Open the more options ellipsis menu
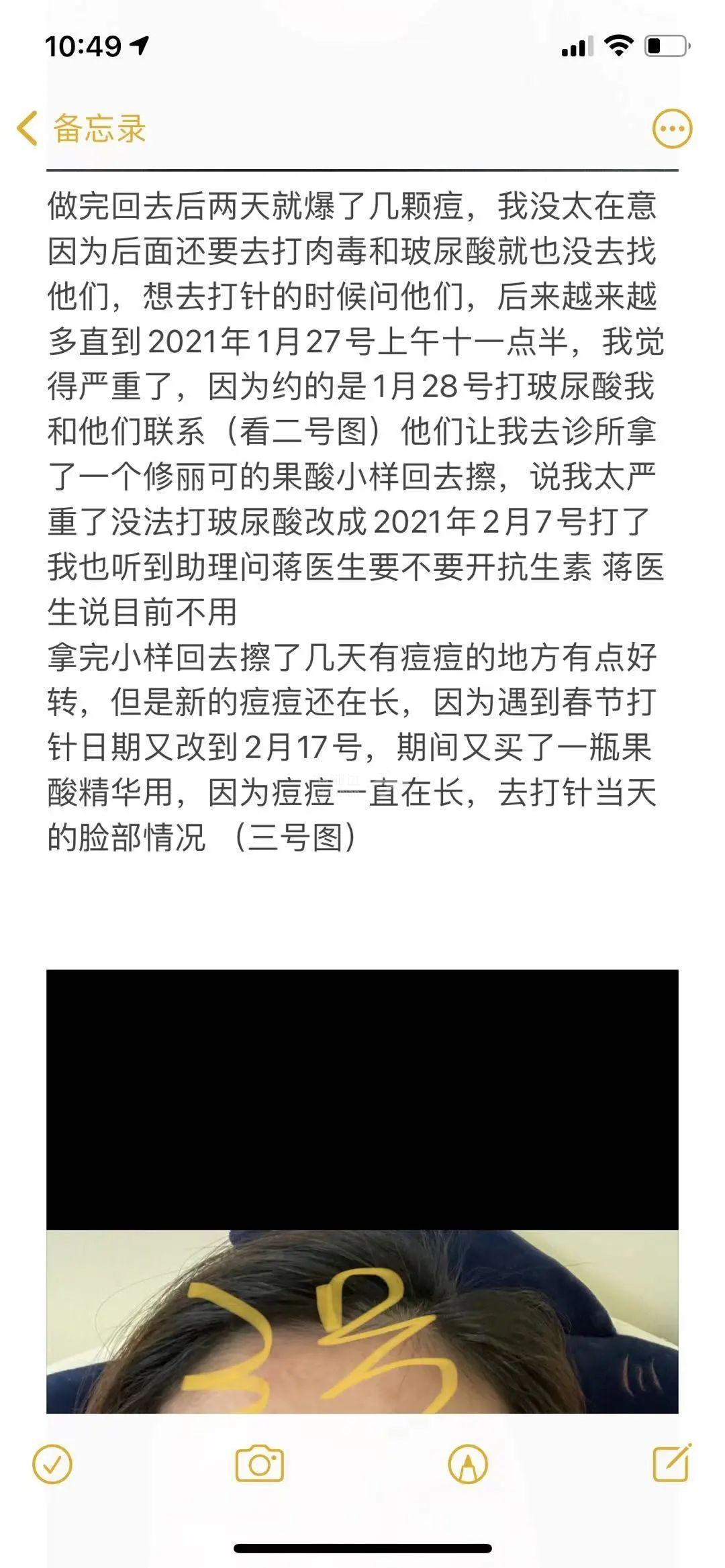Image resolution: width=725 pixels, height=1568 pixels. [672, 128]
